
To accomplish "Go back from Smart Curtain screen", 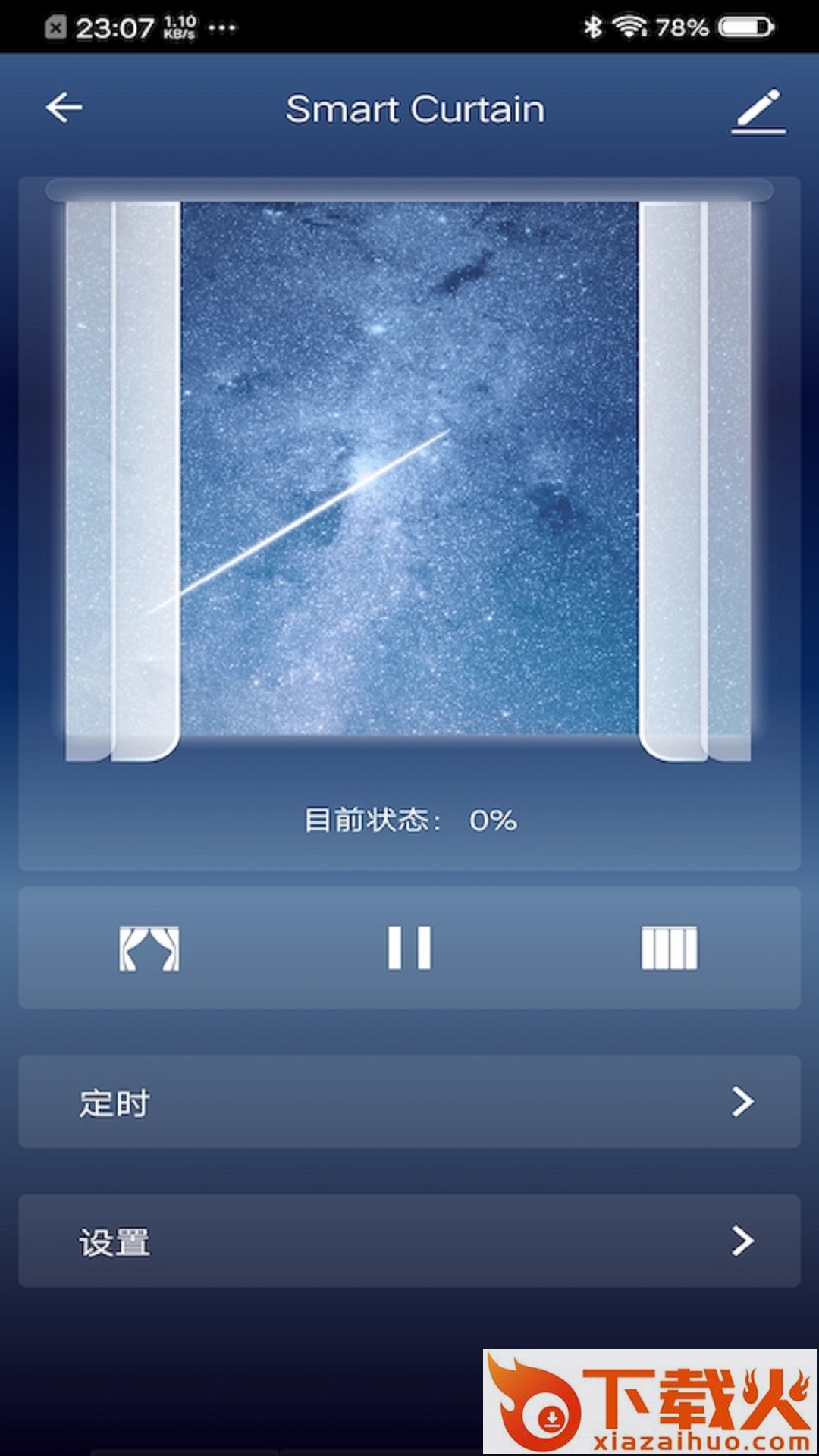I will 64,108.
